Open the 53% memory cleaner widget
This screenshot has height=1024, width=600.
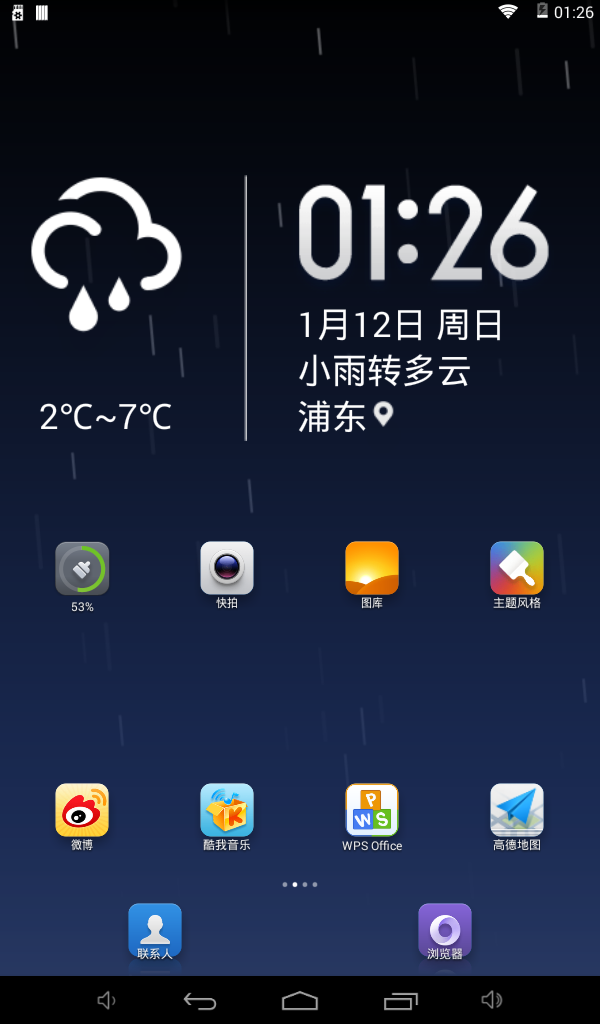[82, 569]
